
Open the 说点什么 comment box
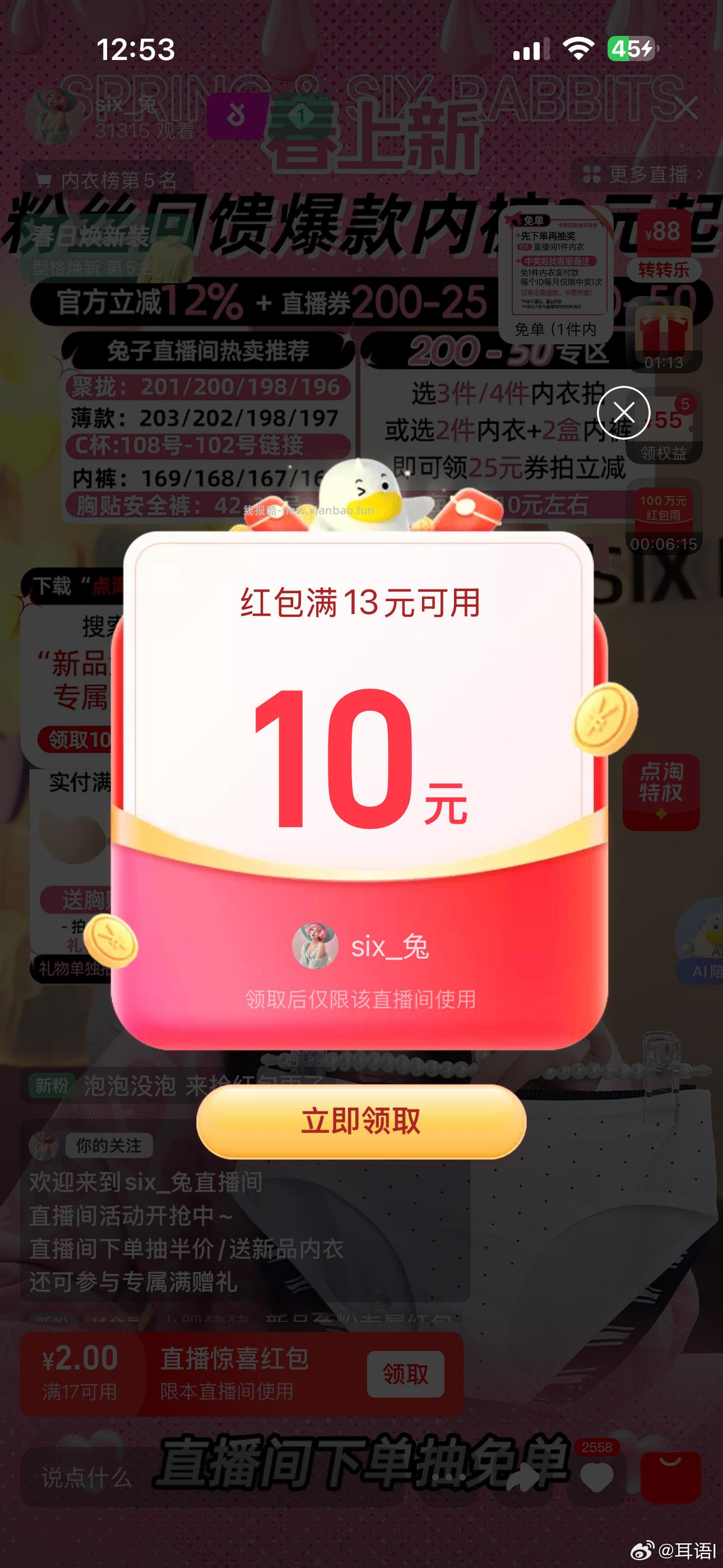coord(86,1477)
